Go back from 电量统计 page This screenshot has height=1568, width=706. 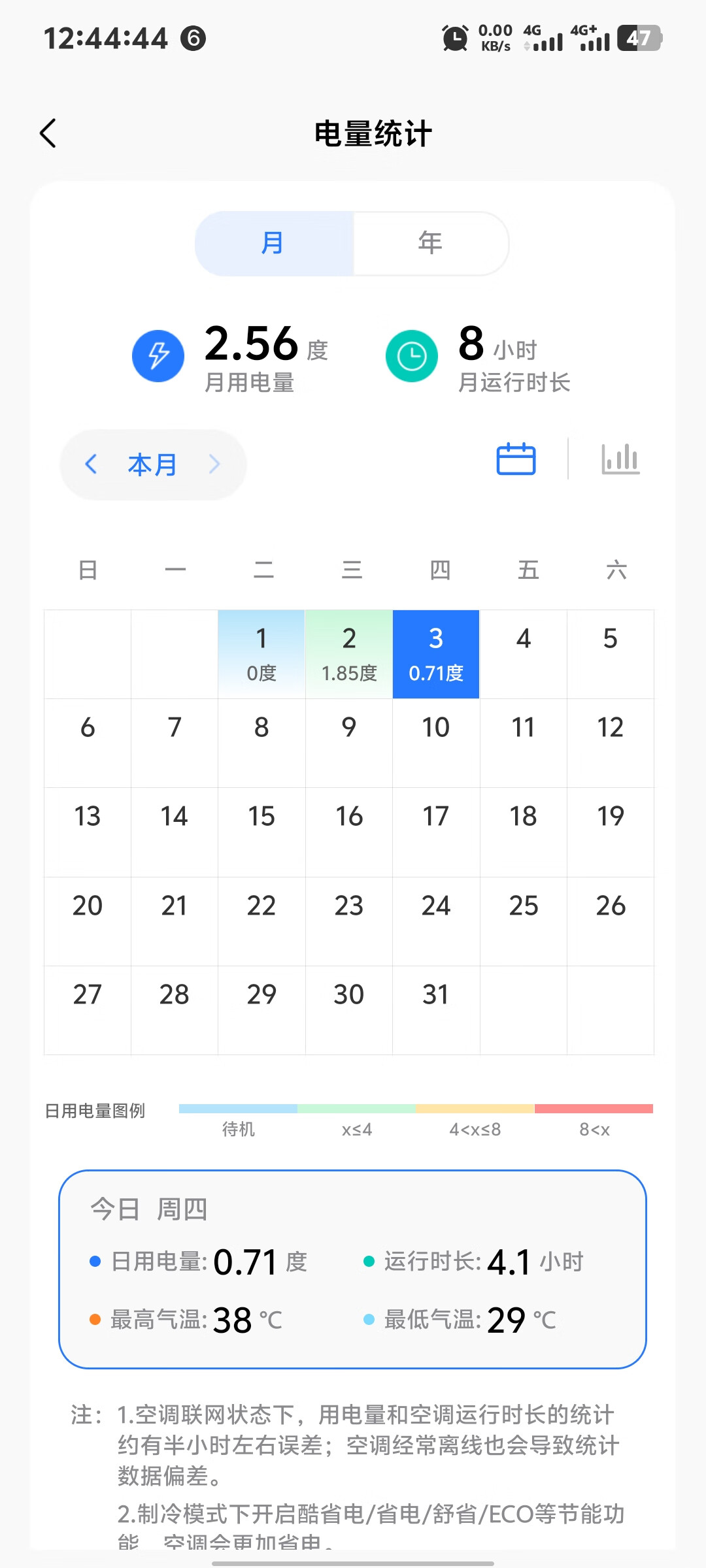click(48, 133)
